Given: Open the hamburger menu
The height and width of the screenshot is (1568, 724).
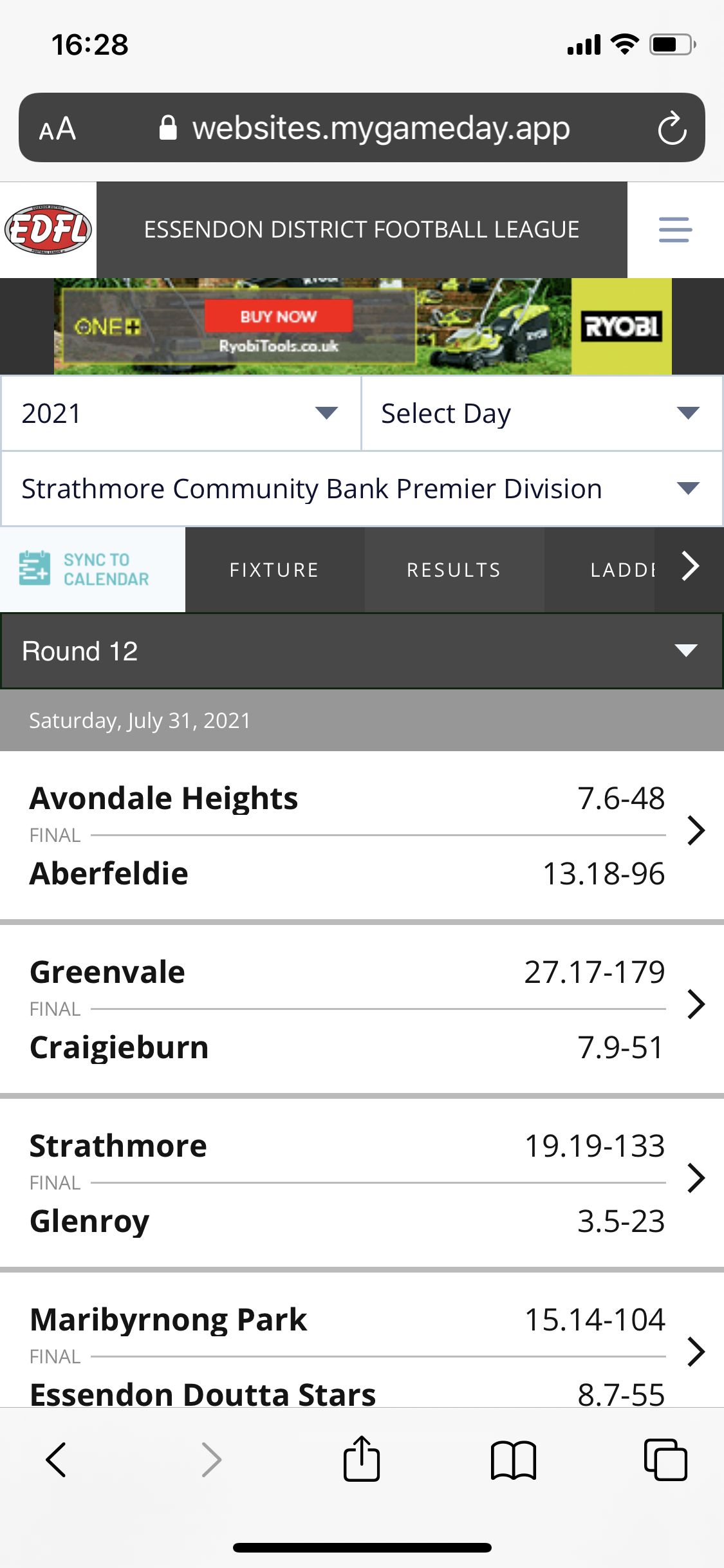Looking at the screenshot, I should pos(674,230).
